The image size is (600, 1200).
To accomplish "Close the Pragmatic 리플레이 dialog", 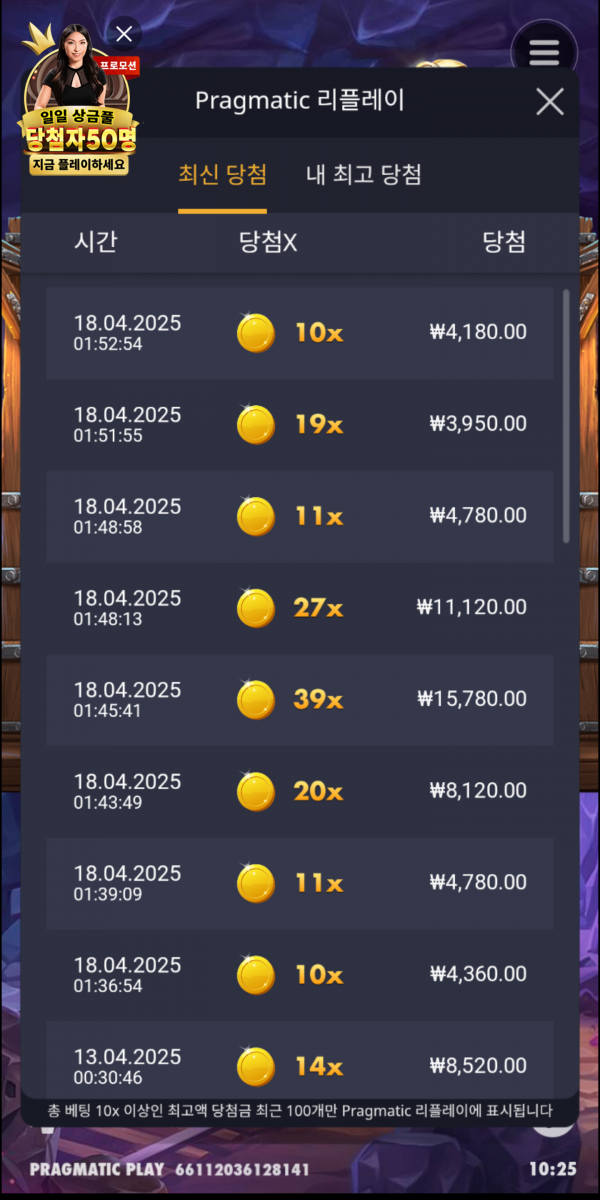I will [x=550, y=101].
